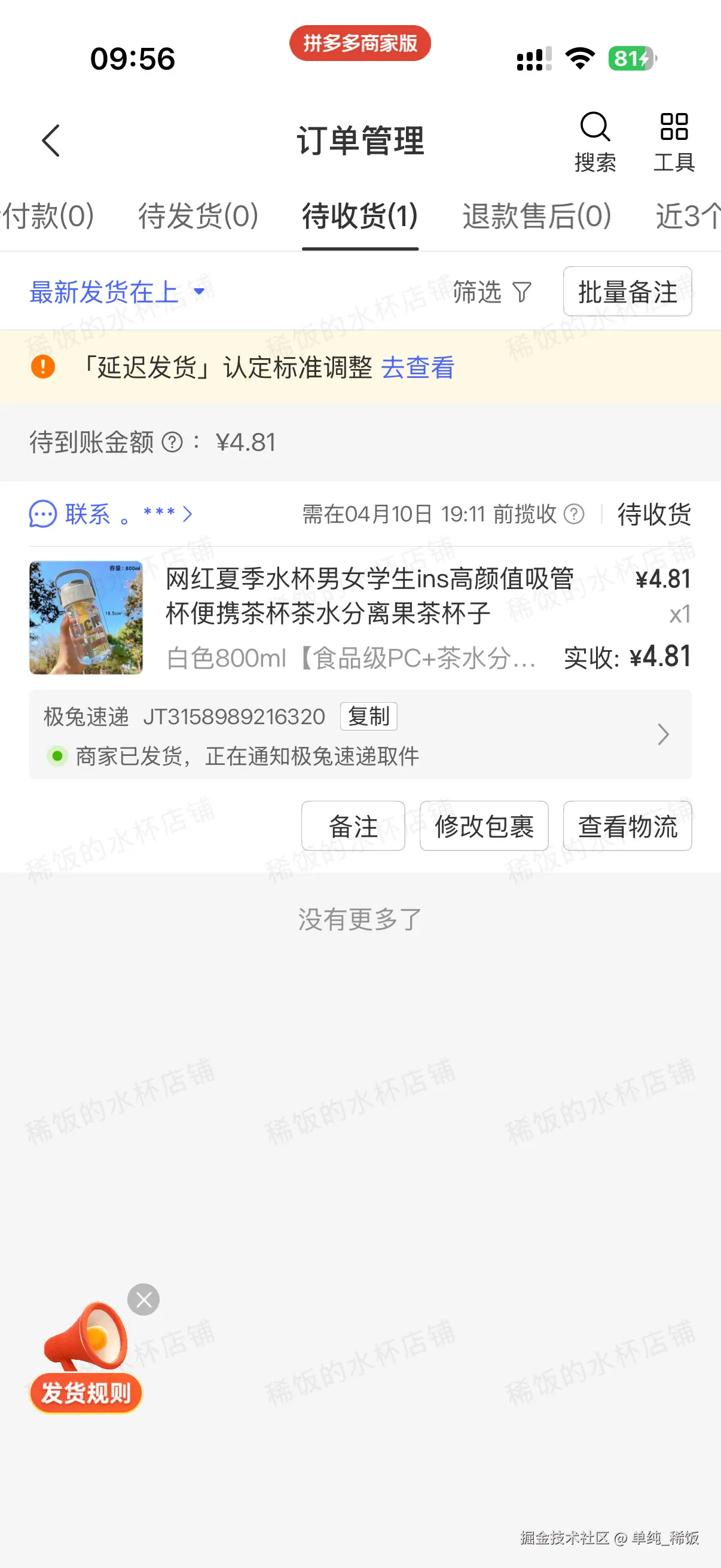Tap the orange warning icon on delay notice
The width and height of the screenshot is (721, 1568).
pyautogui.click(x=42, y=367)
